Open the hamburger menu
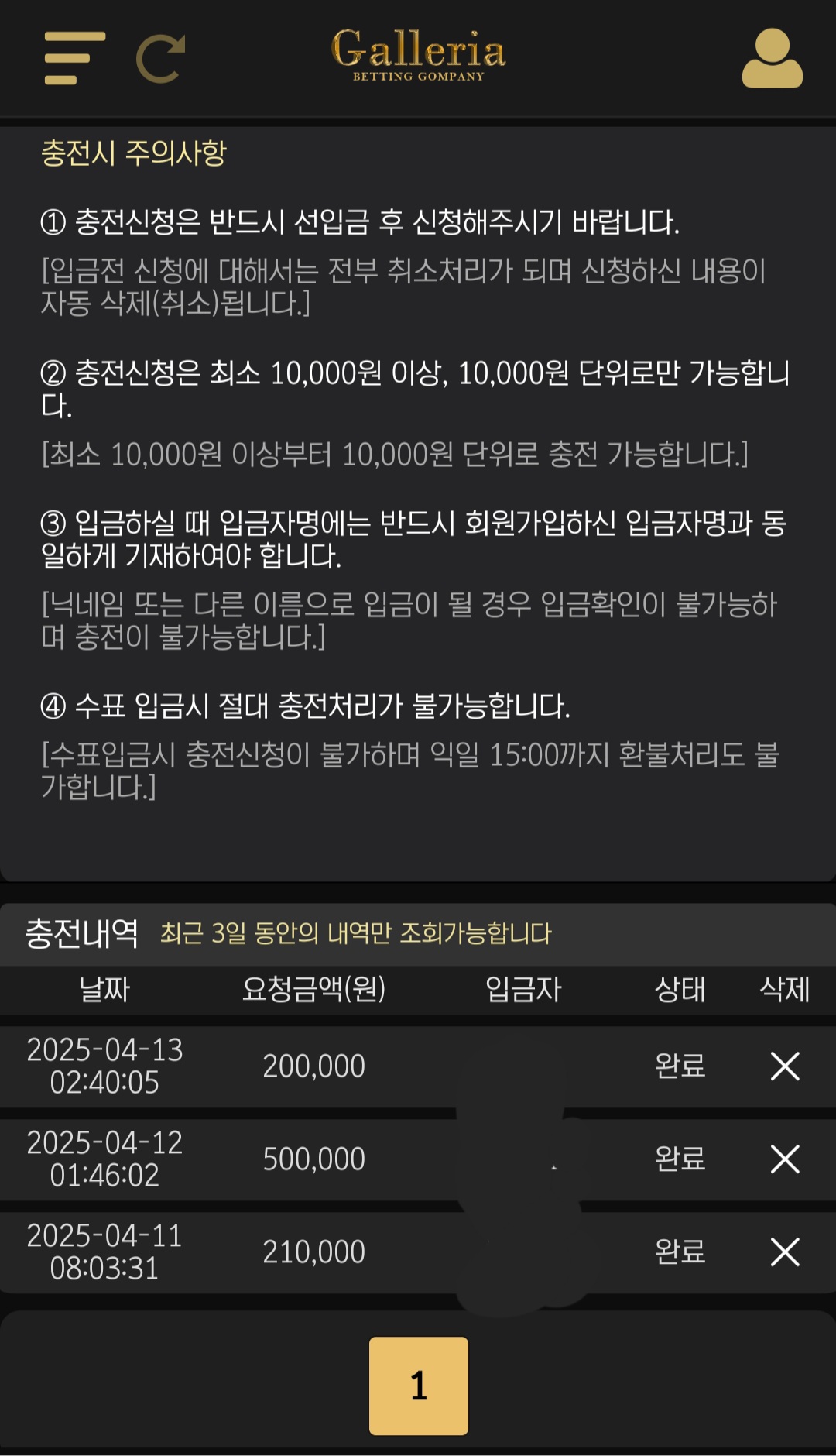This screenshot has height=1456, width=836. [74, 58]
